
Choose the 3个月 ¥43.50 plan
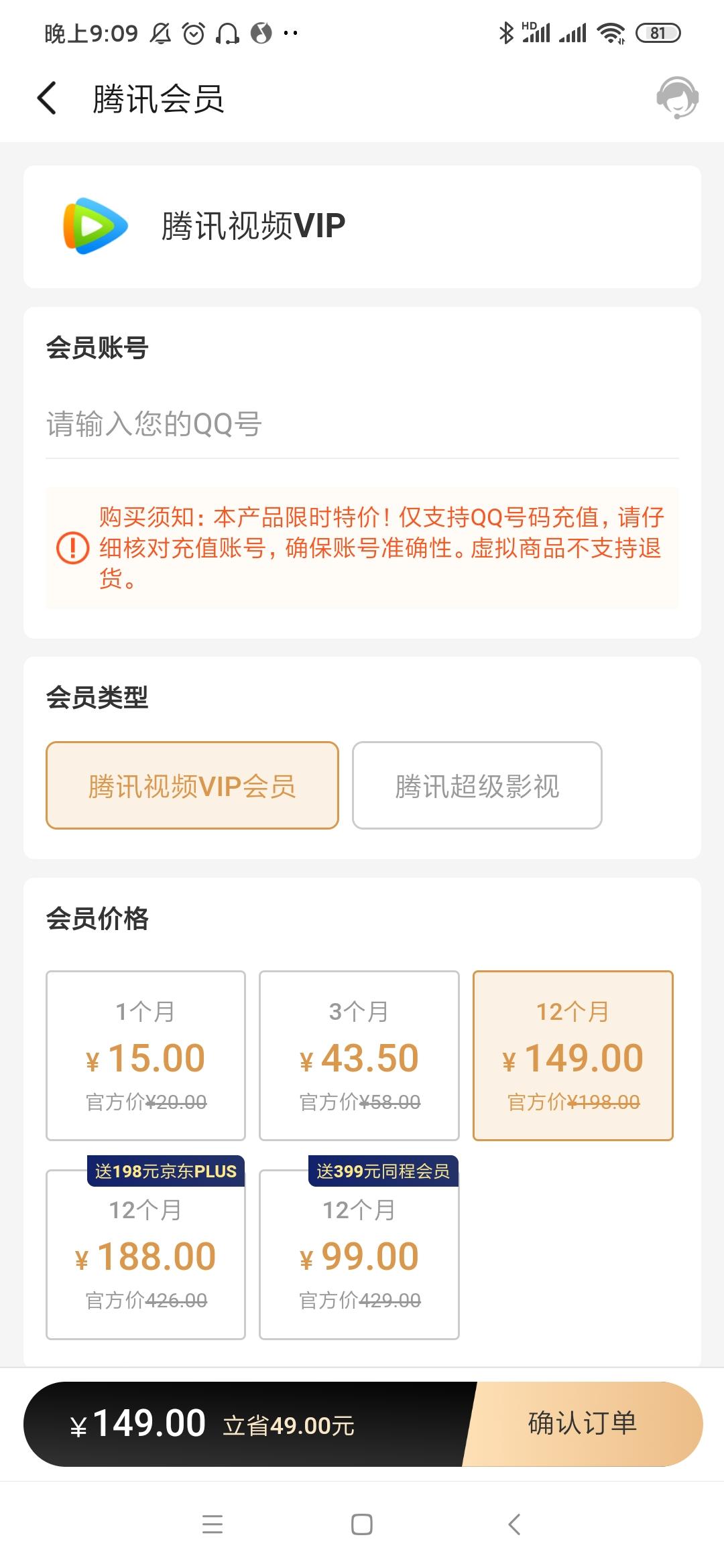(359, 1055)
